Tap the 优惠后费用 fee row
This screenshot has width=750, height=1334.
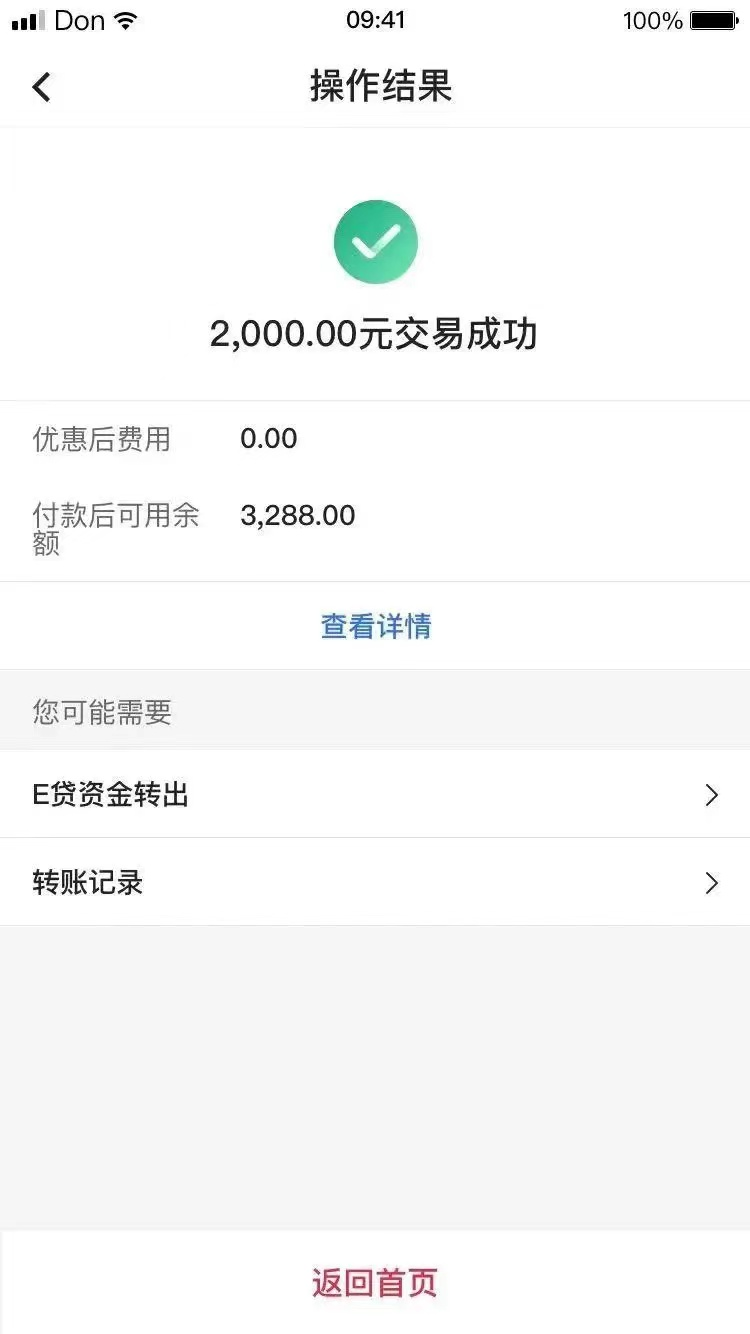click(x=102, y=438)
